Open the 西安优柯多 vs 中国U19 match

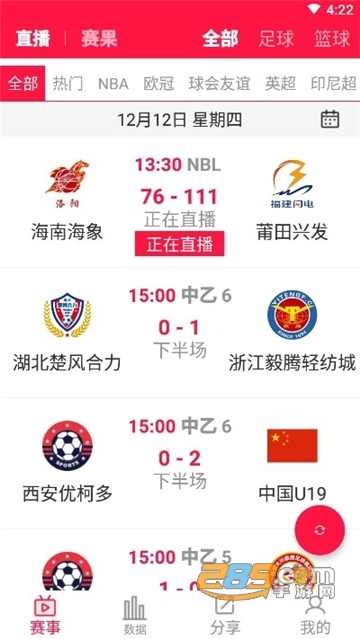(x=180, y=463)
